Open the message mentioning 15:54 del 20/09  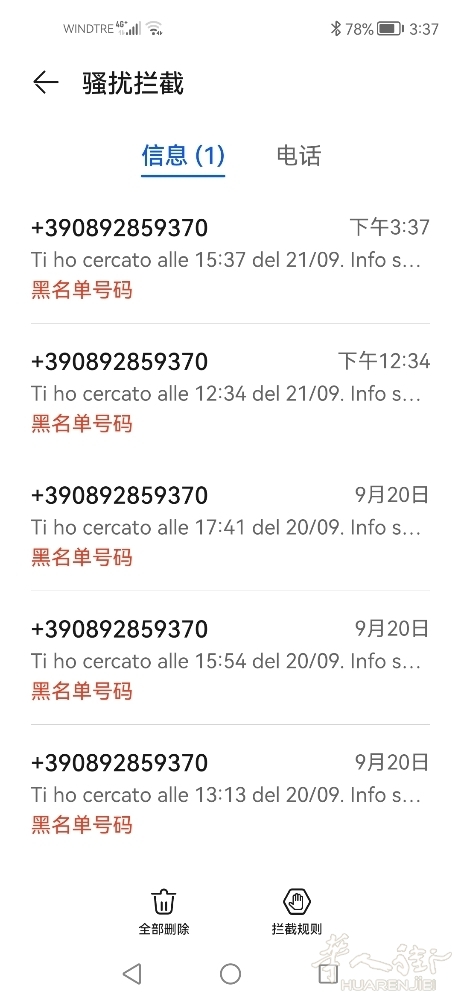pos(230,658)
